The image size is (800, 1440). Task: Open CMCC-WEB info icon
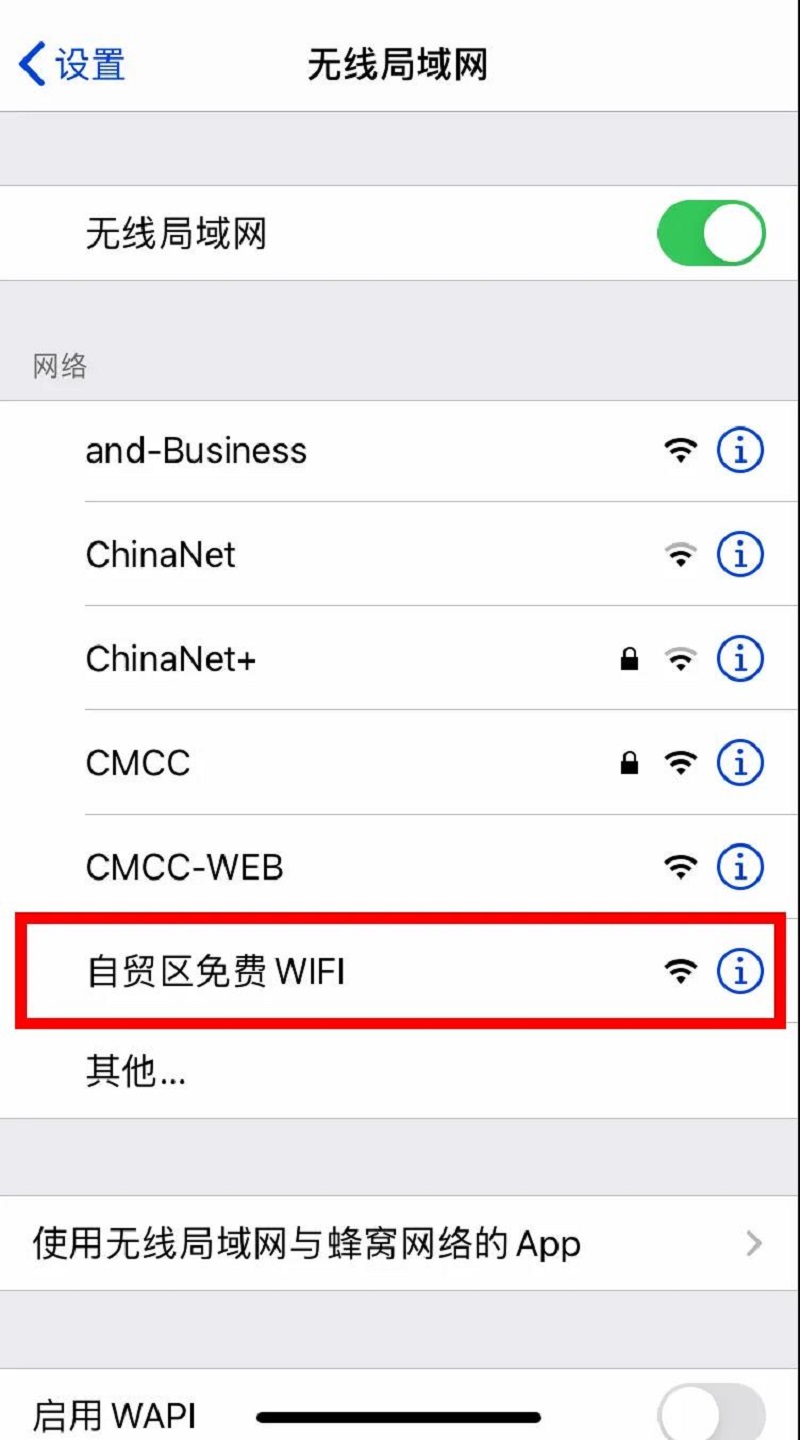click(740, 867)
